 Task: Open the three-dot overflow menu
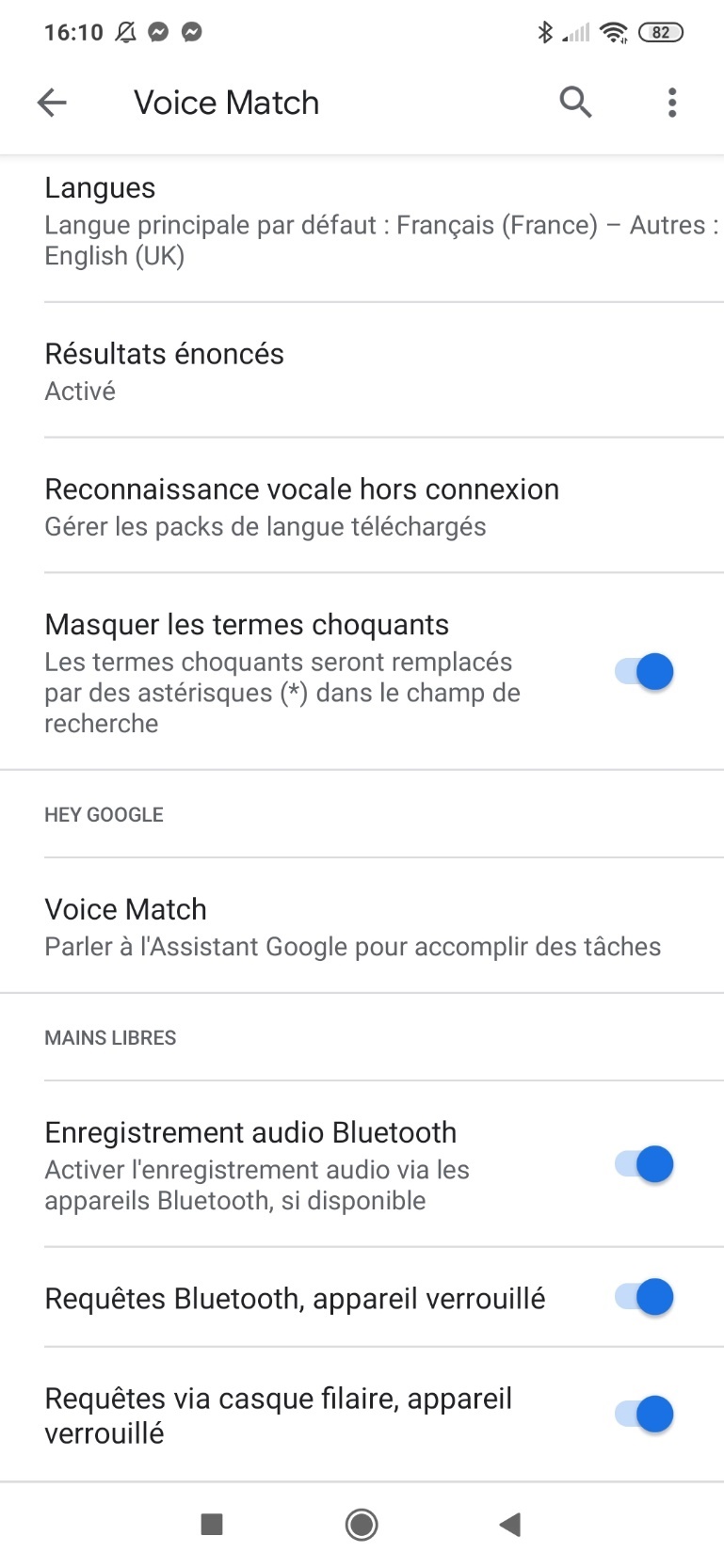[671, 103]
